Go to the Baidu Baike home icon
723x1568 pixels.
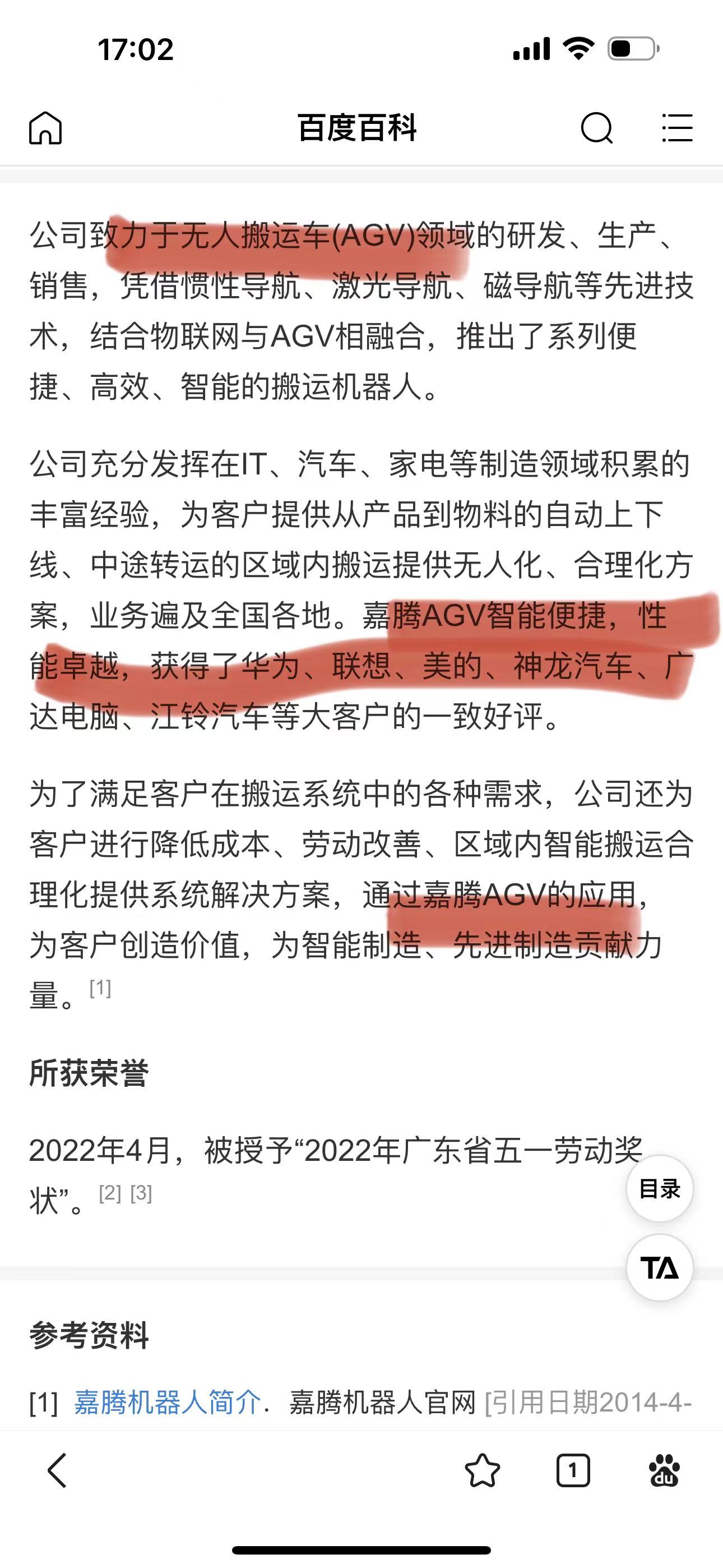pos(45,128)
